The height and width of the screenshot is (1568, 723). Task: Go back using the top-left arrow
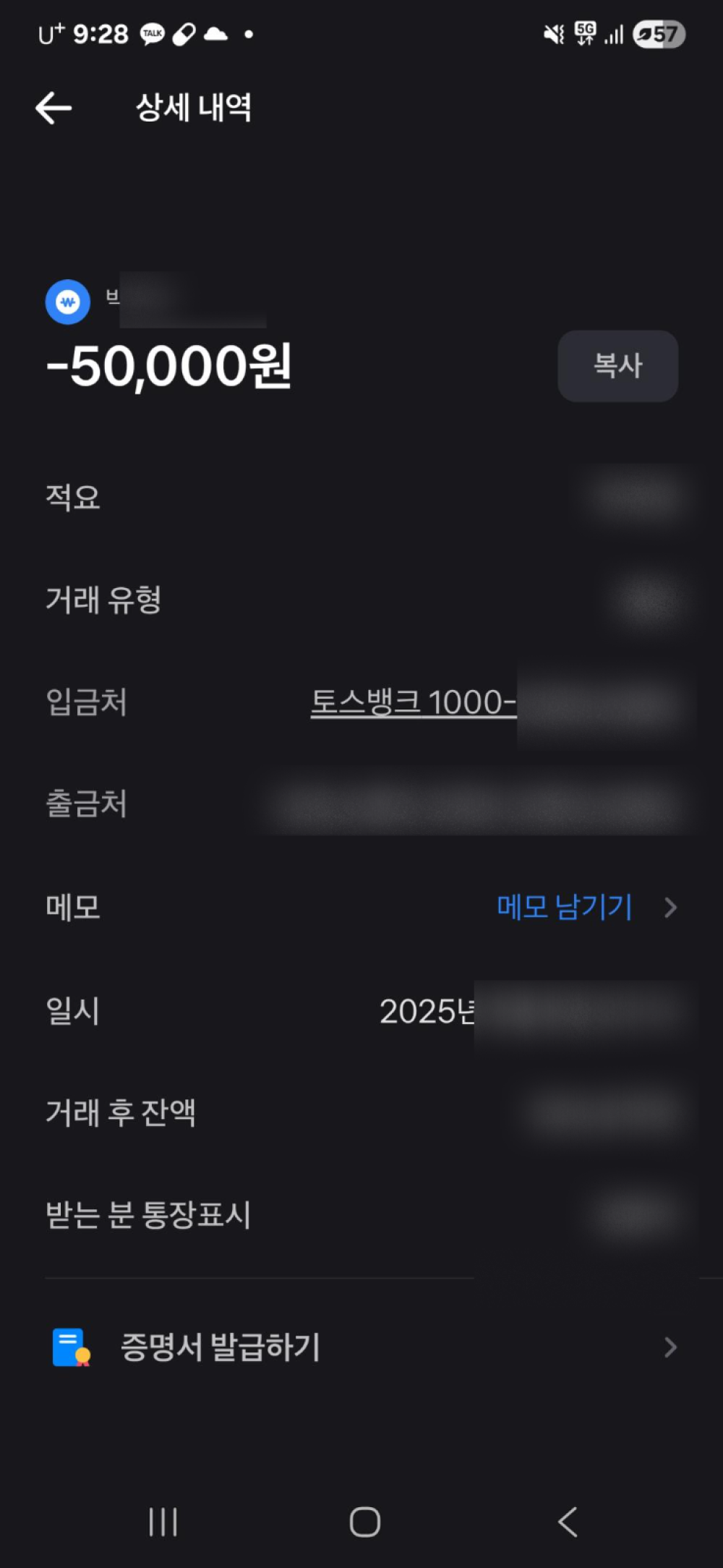54,108
